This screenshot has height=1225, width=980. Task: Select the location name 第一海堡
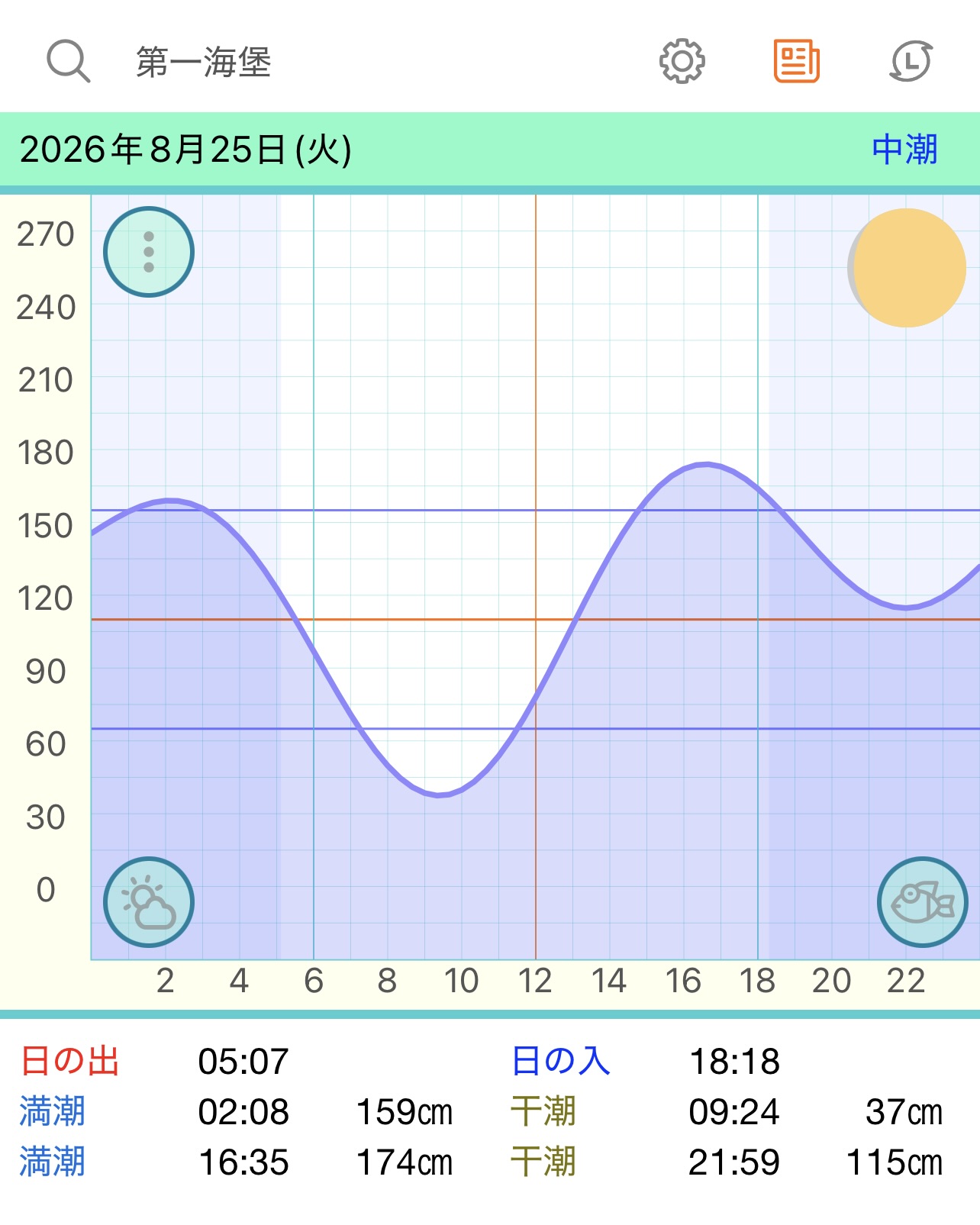(x=204, y=62)
